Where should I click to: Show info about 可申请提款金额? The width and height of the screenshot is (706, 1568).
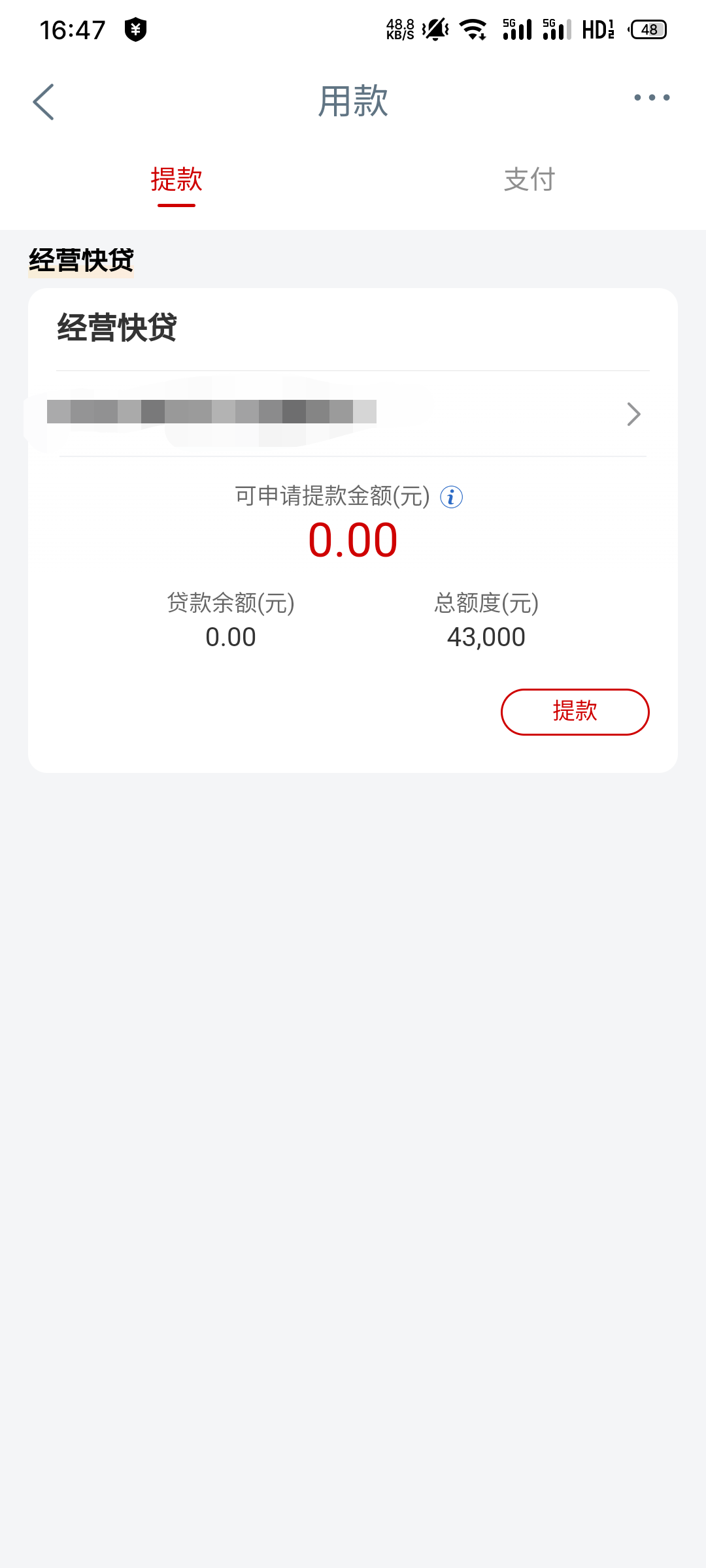[x=451, y=497]
